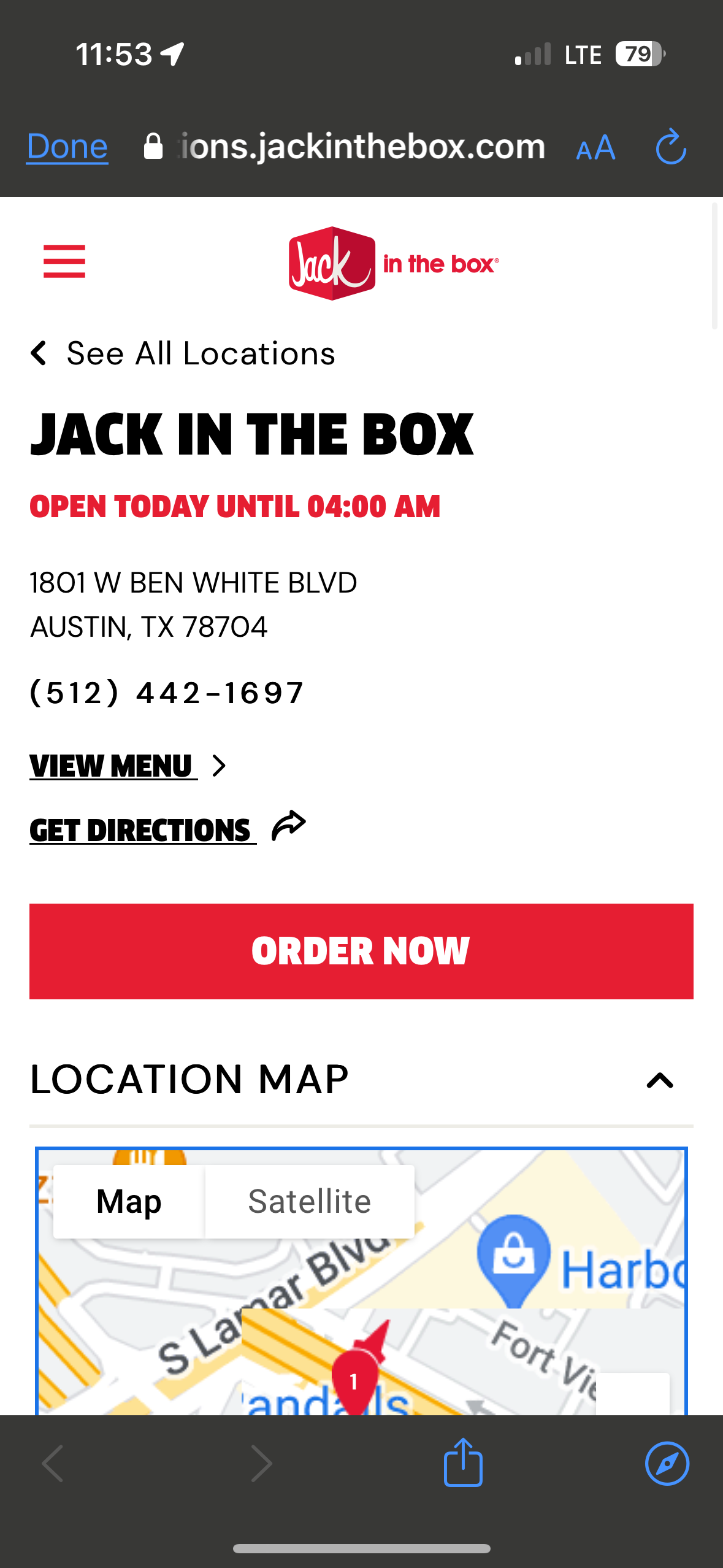Call the number (512) 442-1697
Viewport: 723px width, 1568px height.
pyautogui.click(x=167, y=693)
